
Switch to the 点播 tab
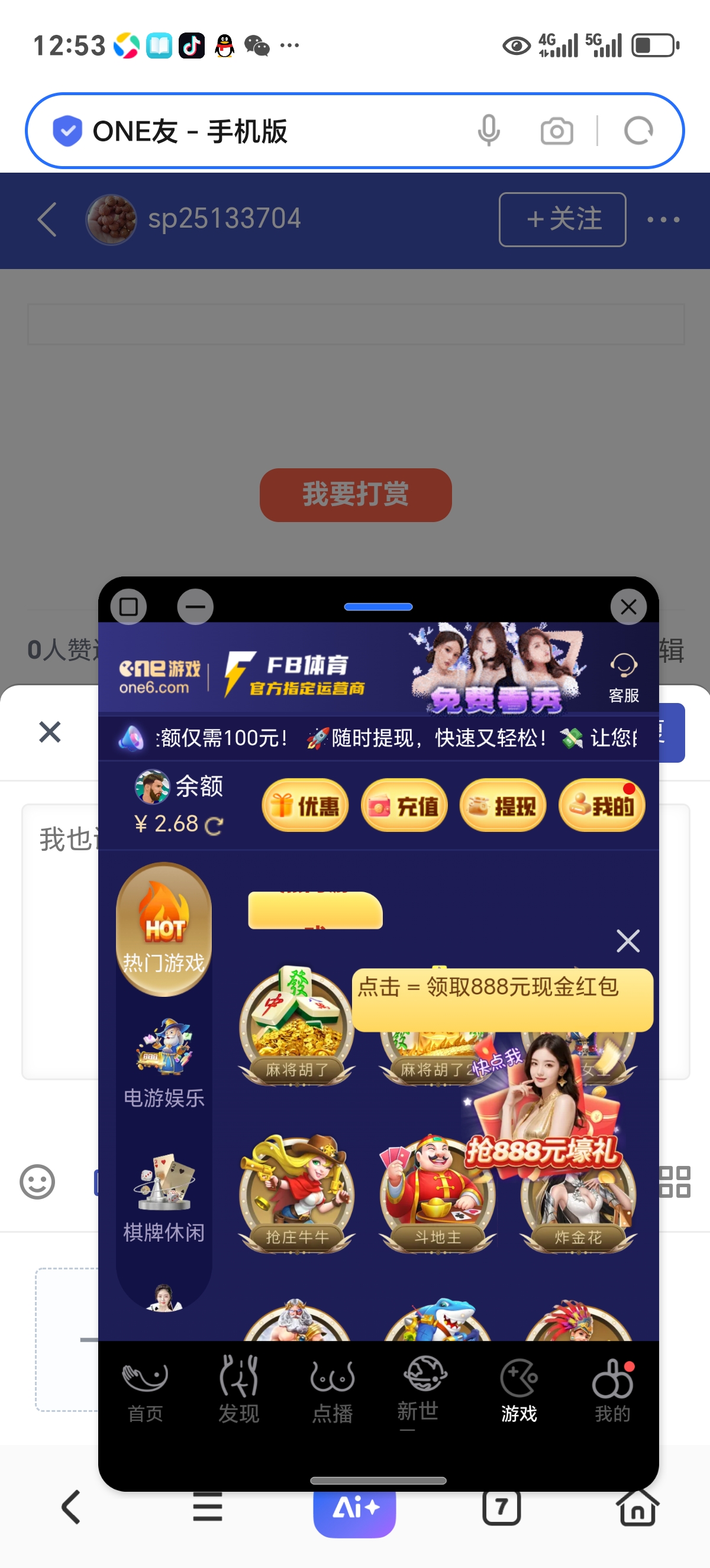pos(333,1389)
